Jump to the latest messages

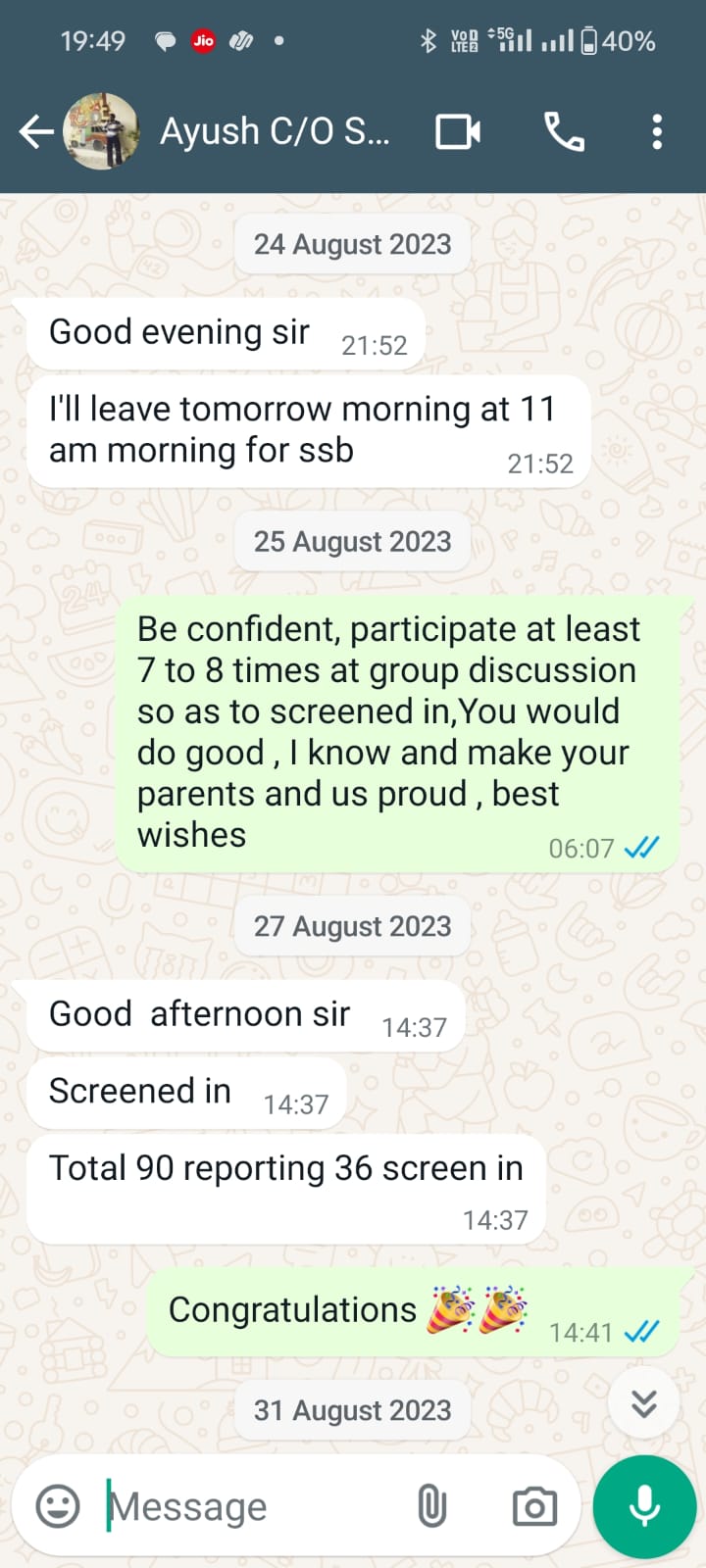[643, 1403]
